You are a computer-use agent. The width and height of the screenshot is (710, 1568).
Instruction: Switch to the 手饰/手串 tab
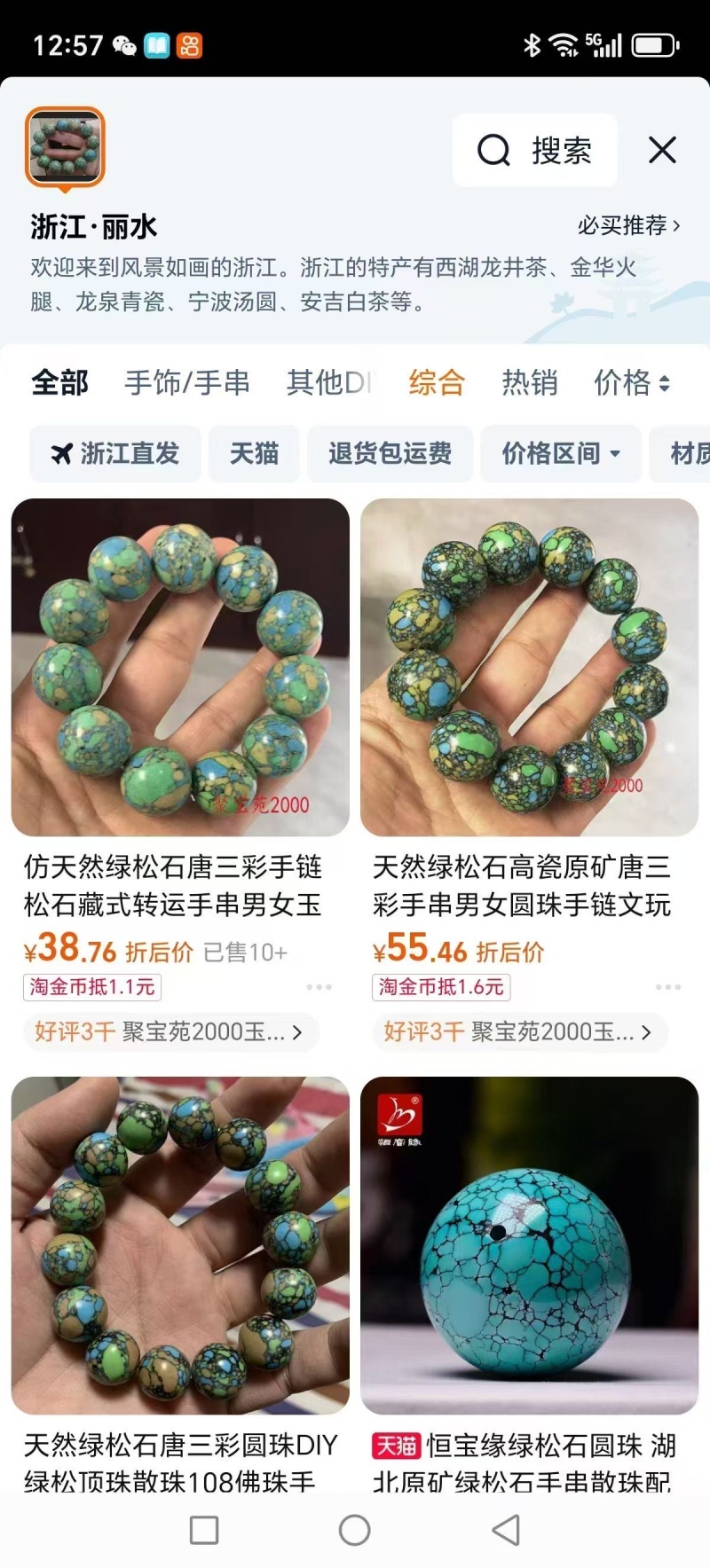[187, 382]
